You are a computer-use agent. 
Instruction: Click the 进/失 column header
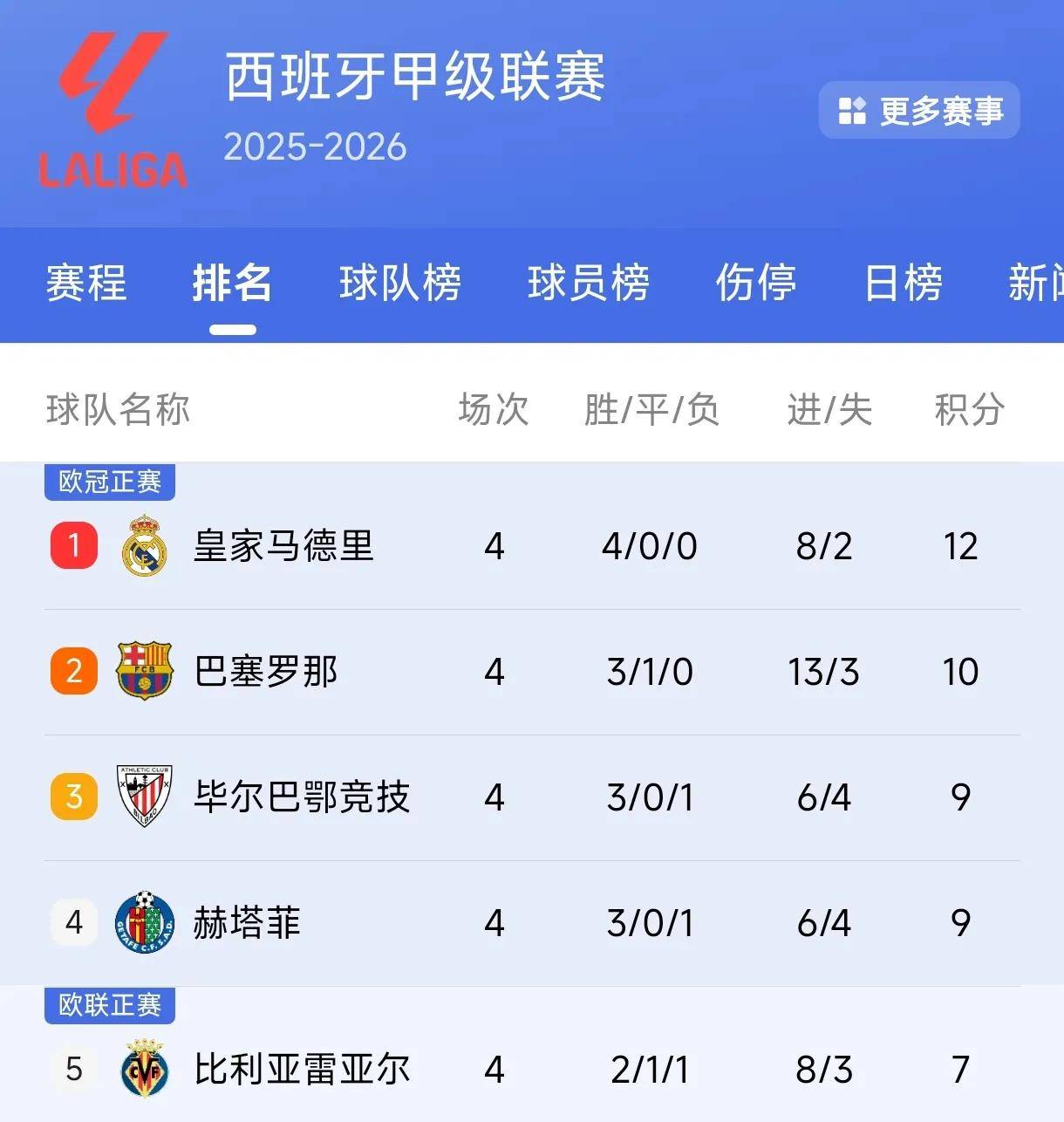click(829, 408)
